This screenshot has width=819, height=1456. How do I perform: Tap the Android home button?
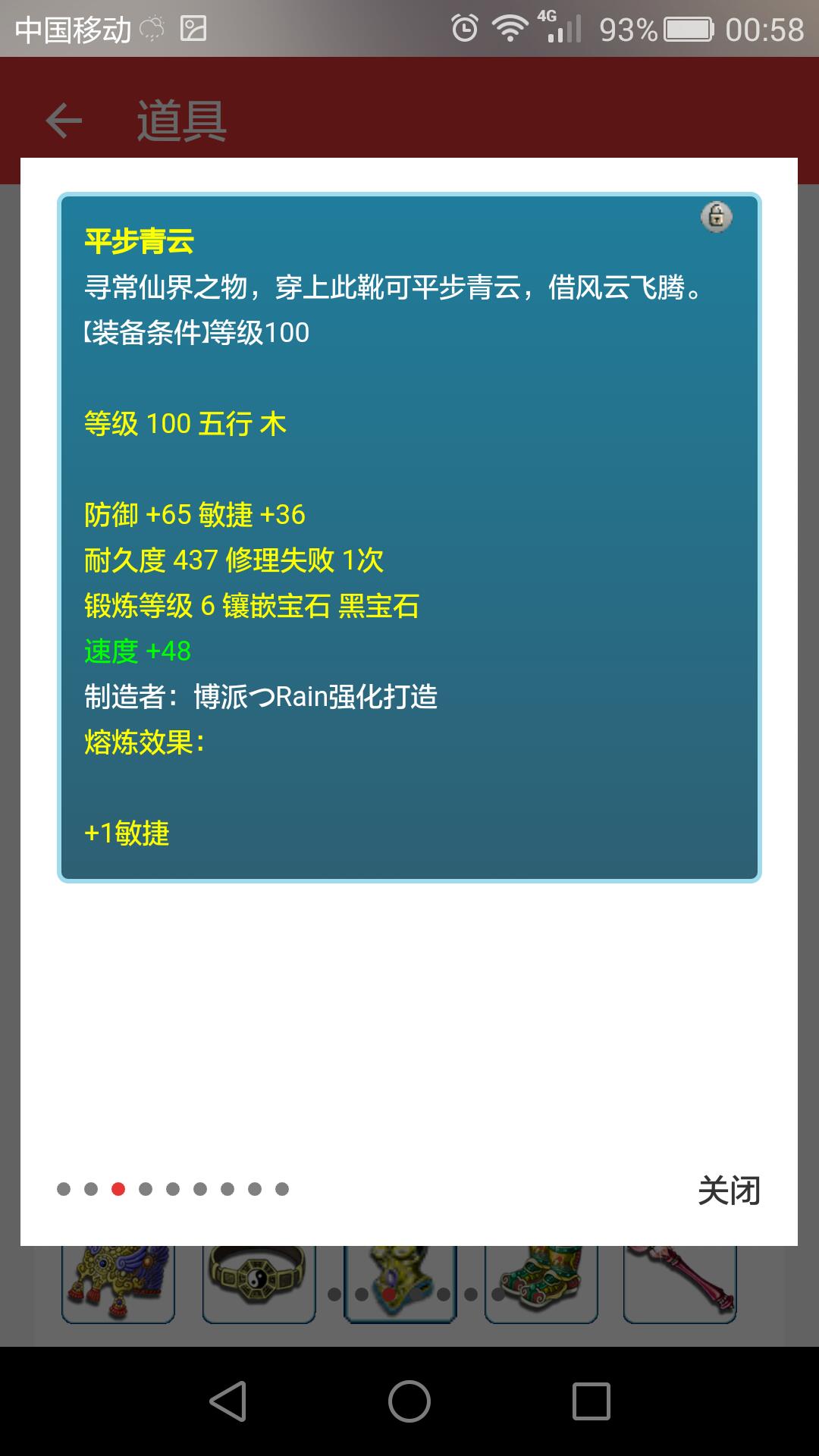pos(409,1401)
